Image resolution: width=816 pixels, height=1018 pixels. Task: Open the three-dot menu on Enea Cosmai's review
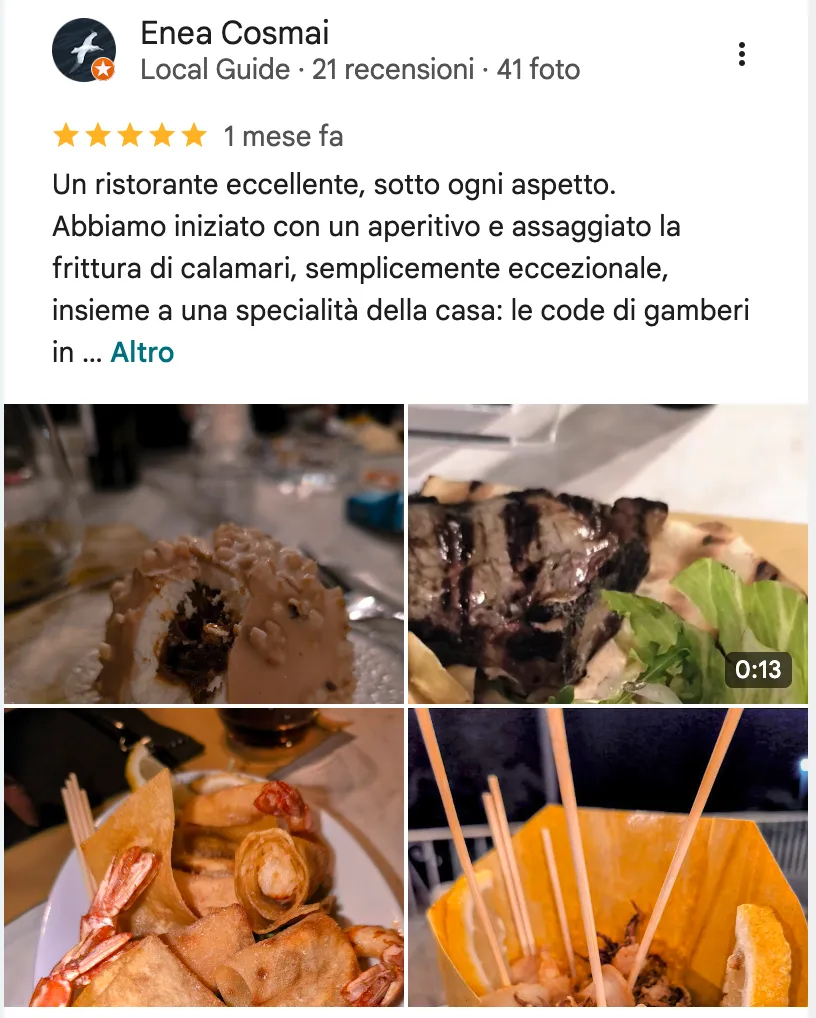click(x=741, y=54)
